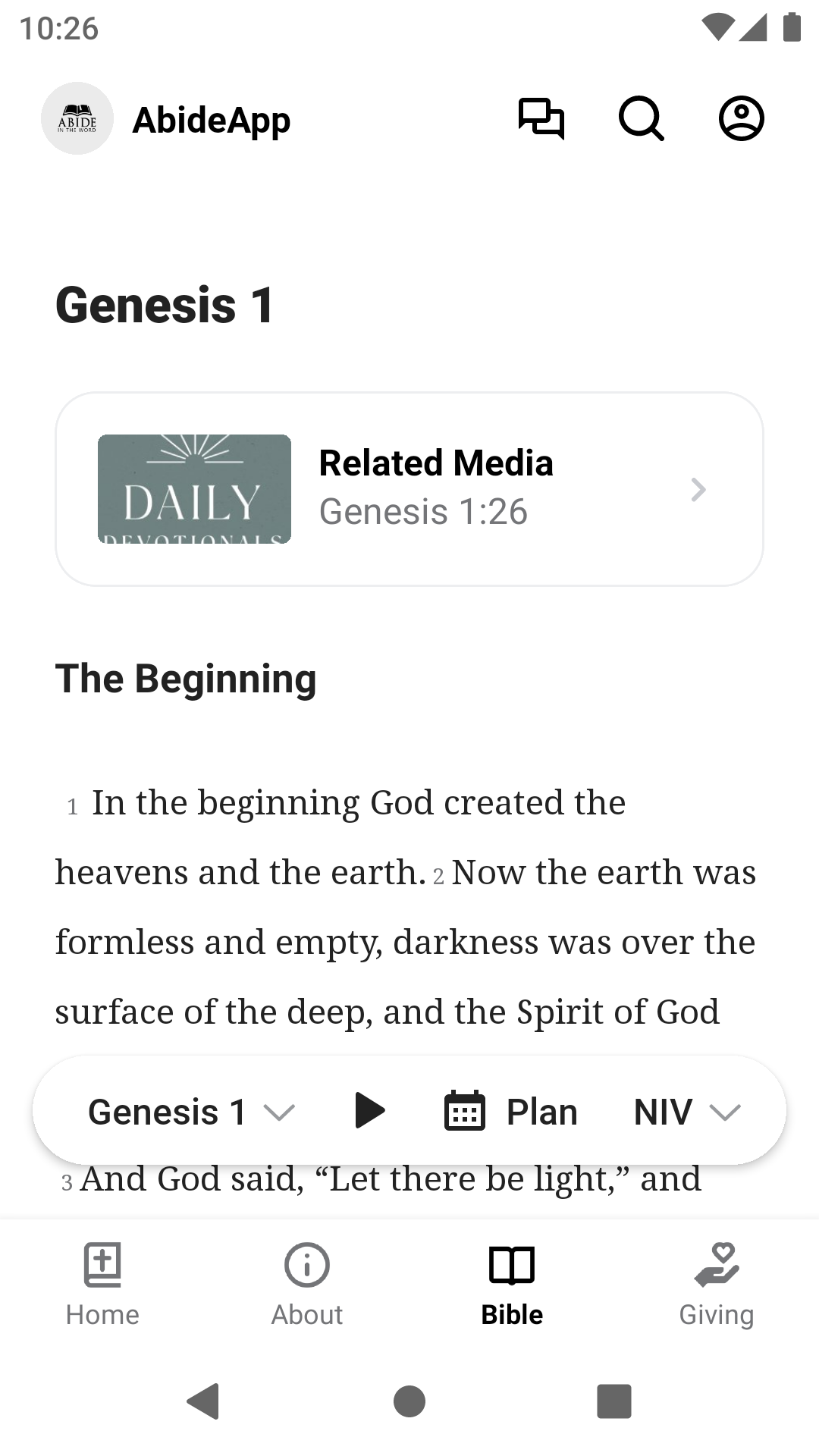Expand the Related Media card chevron
The width and height of the screenshot is (819, 1456).
pos(698,489)
